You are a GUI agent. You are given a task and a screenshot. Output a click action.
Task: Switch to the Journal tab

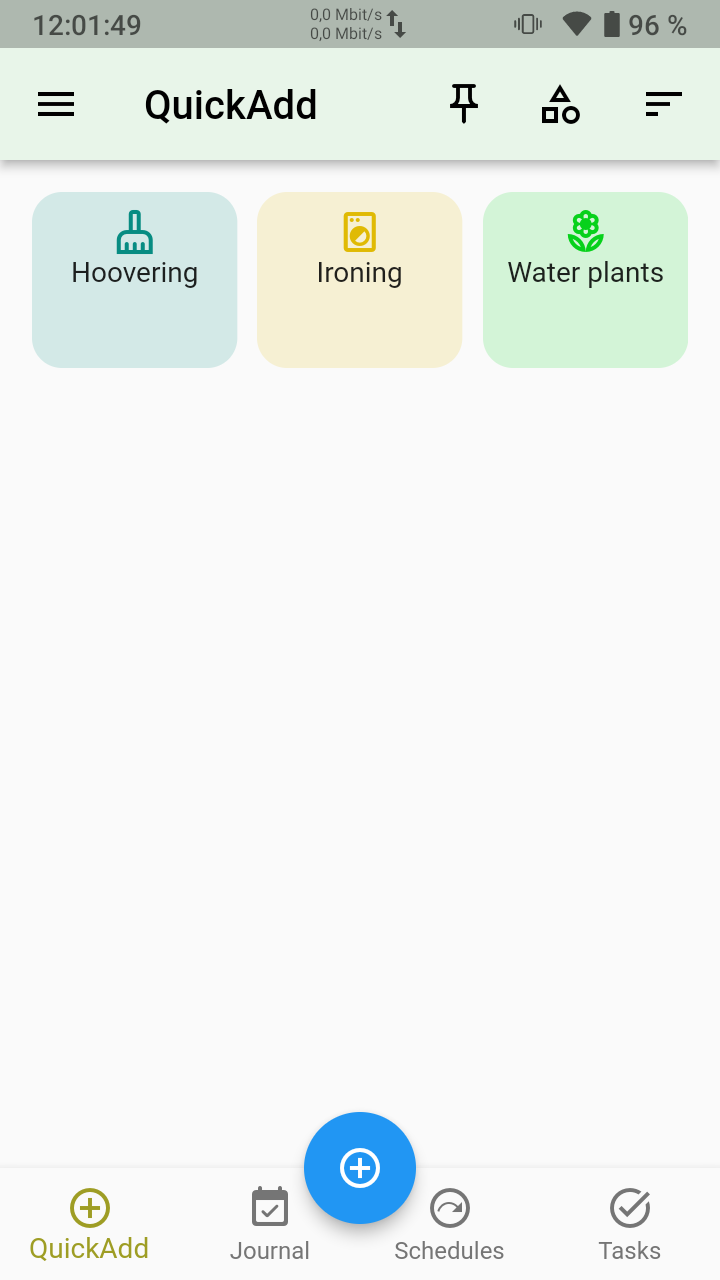pyautogui.click(x=270, y=1226)
